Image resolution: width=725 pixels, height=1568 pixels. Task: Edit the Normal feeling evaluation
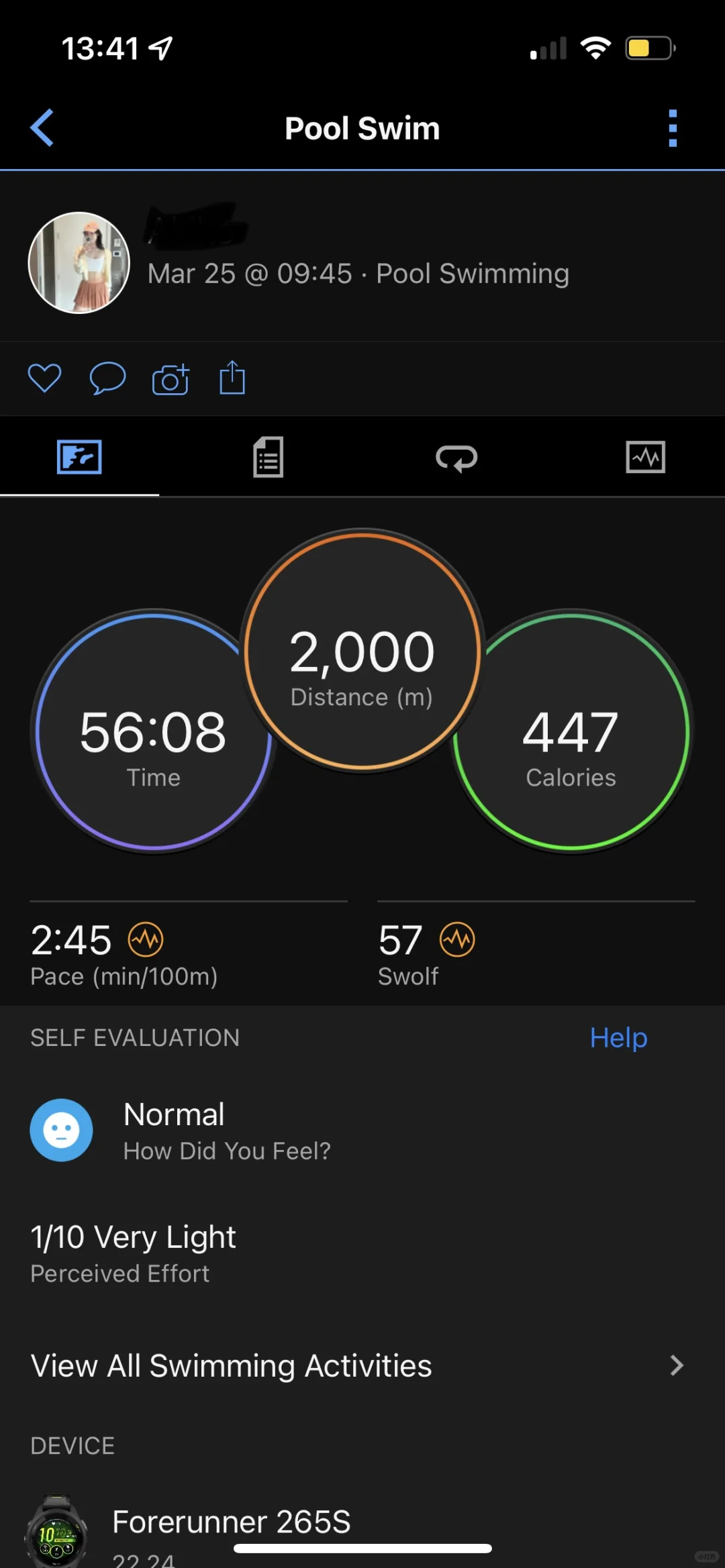[x=362, y=1131]
